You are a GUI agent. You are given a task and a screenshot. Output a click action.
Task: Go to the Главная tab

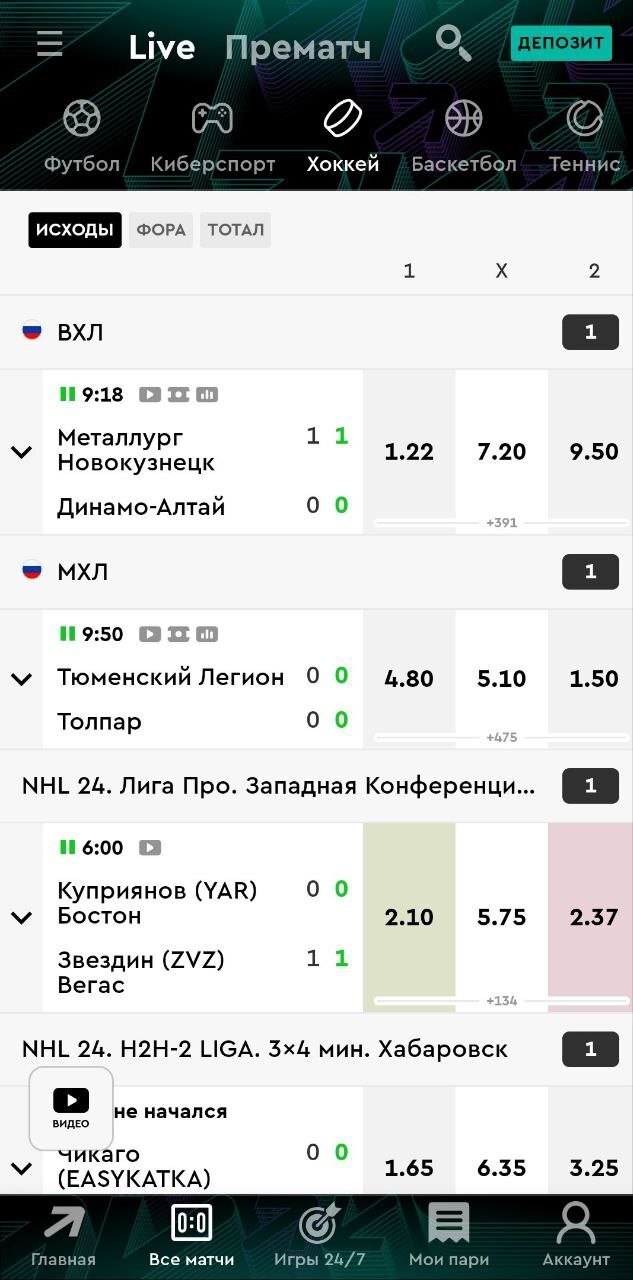63,1236
